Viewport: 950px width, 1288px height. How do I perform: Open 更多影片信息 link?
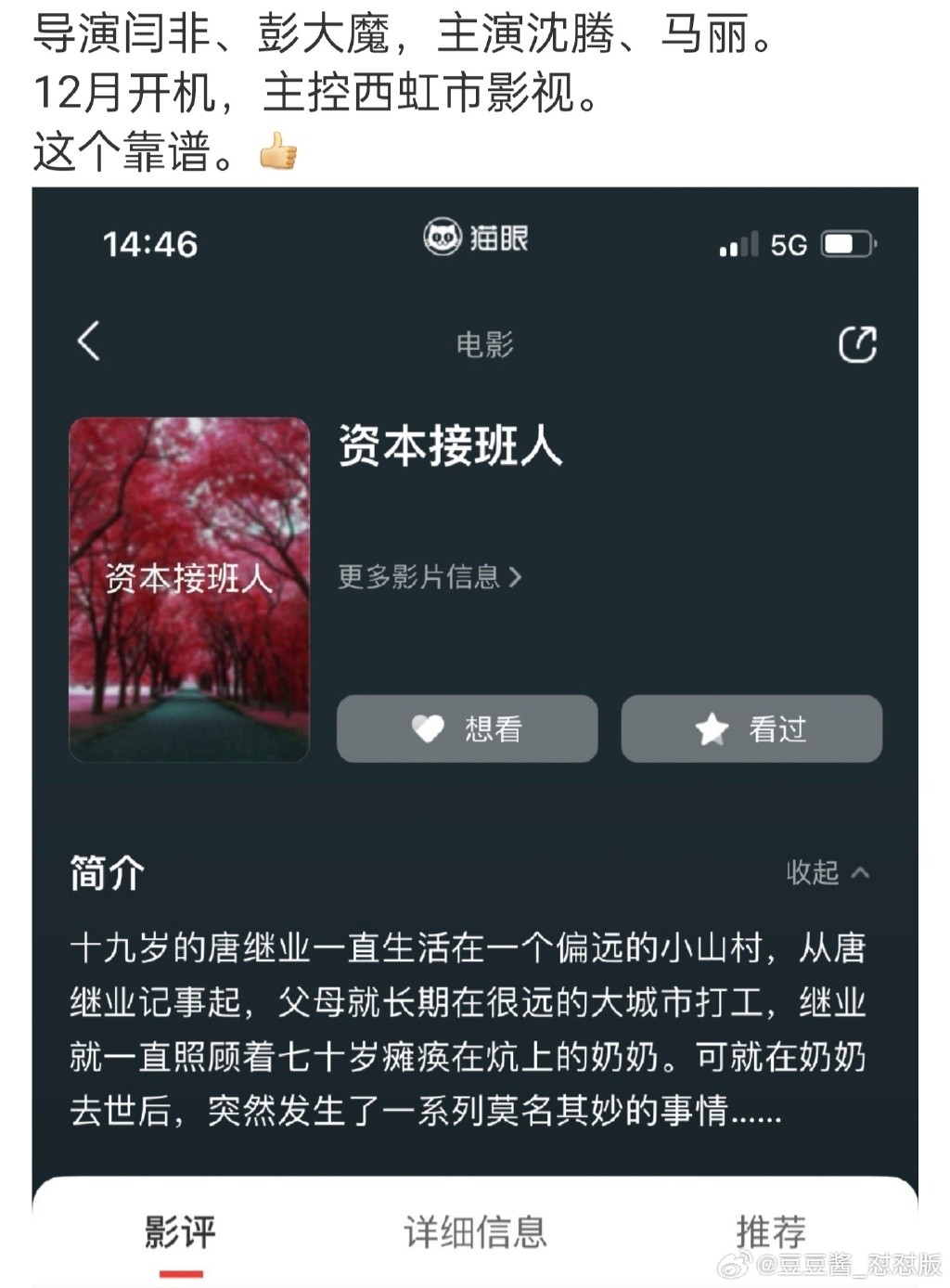tap(429, 577)
